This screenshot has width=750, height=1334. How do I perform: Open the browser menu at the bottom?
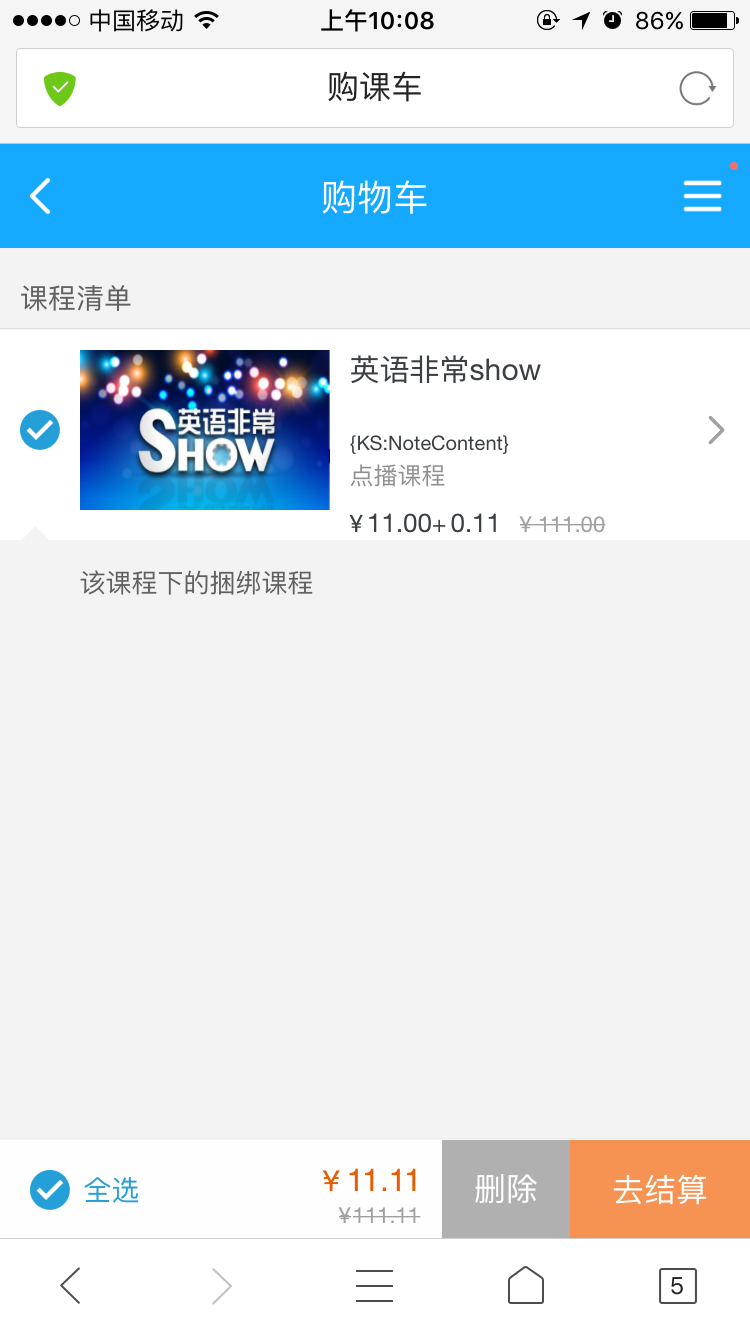[374, 1285]
